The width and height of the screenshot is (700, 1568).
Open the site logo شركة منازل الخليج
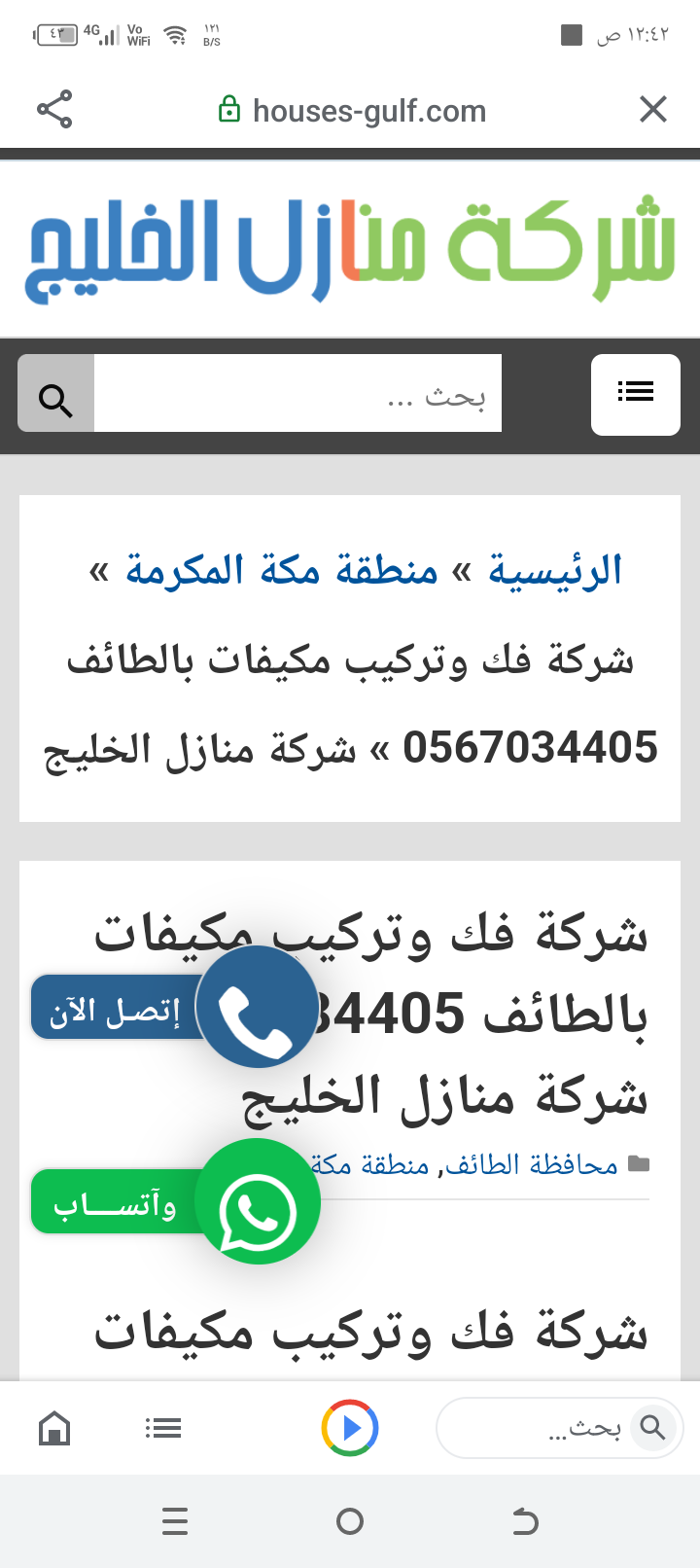click(350, 248)
